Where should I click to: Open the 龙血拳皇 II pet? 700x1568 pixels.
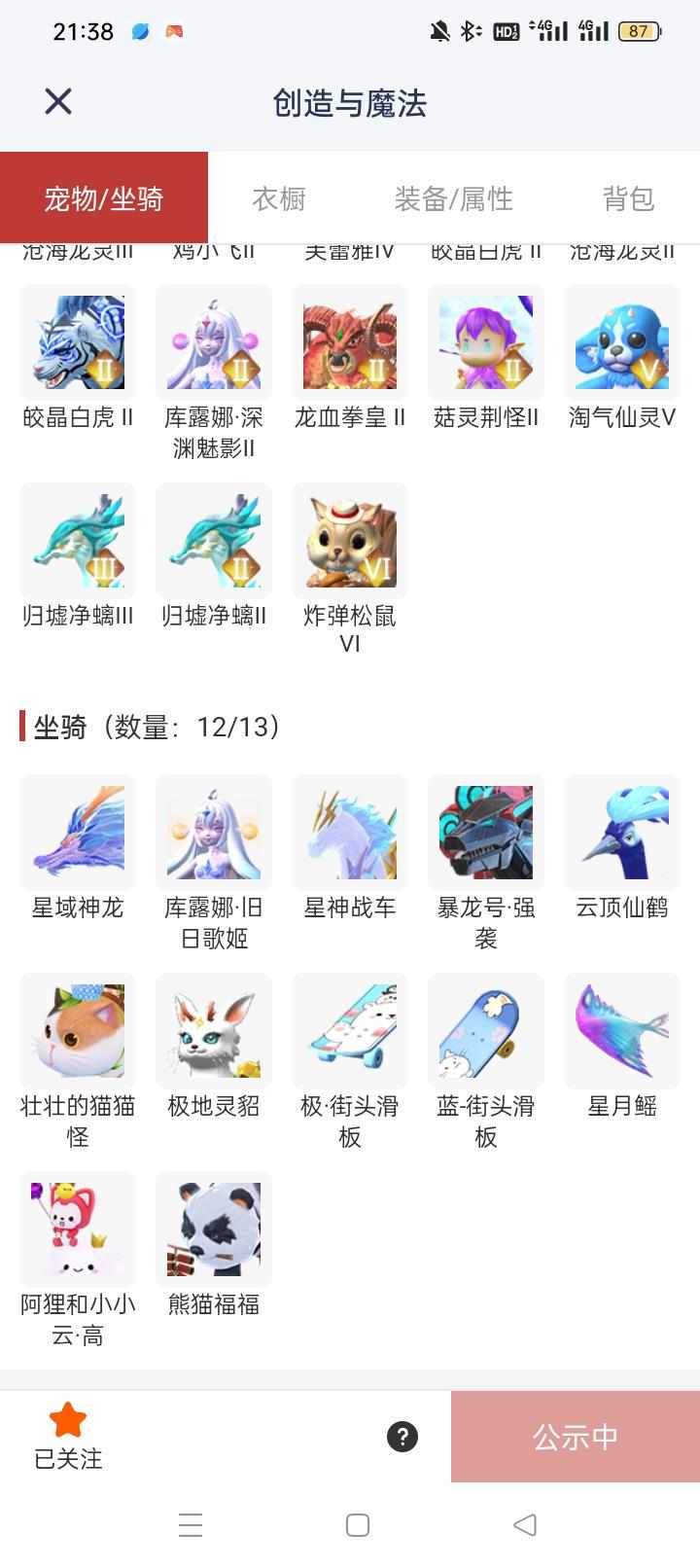[x=350, y=342]
